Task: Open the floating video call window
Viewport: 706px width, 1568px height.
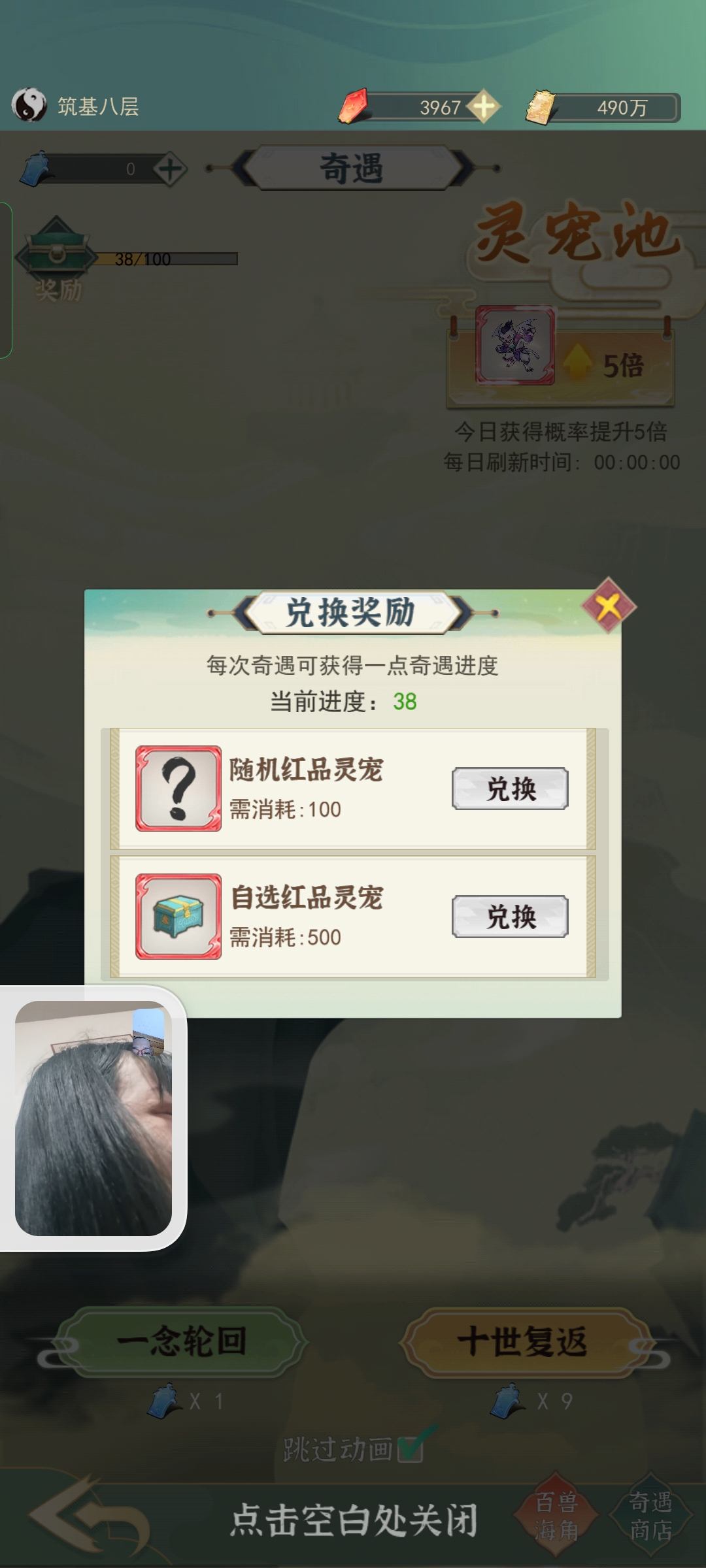Action: click(93, 1118)
